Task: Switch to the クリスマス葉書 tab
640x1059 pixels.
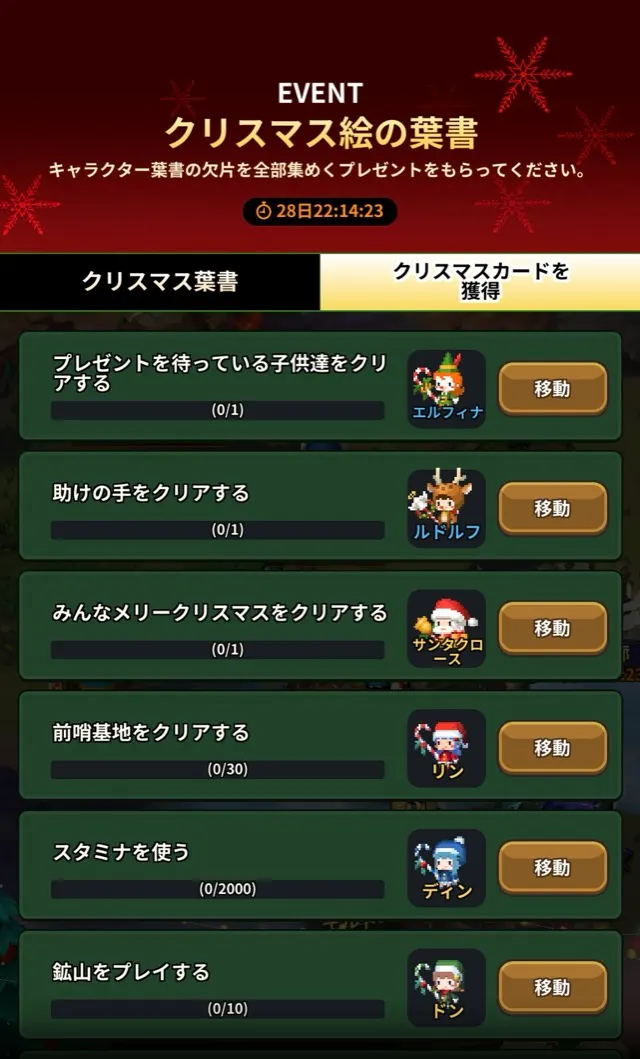Action: pos(160,282)
